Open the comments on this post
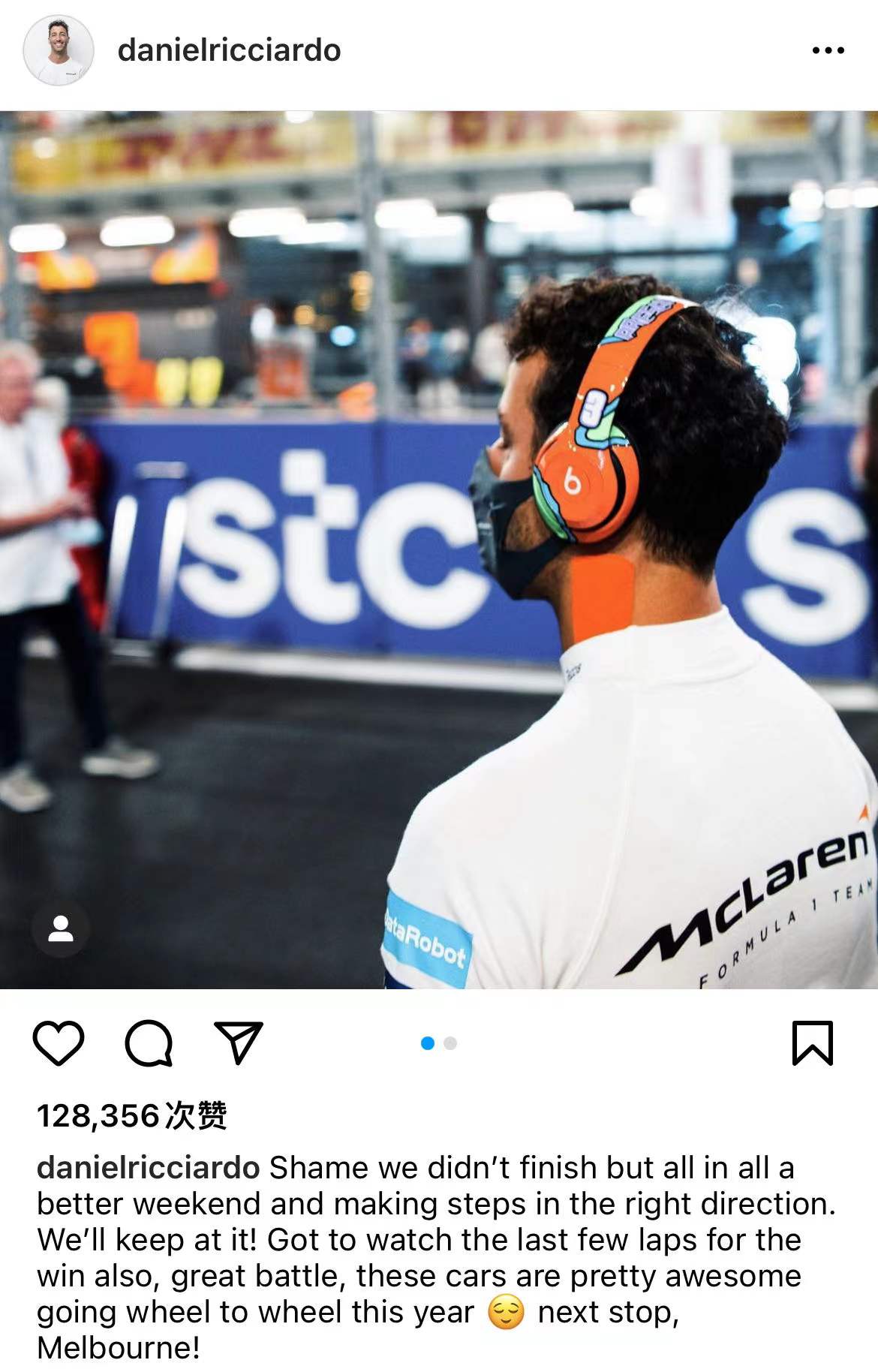 149,1043
